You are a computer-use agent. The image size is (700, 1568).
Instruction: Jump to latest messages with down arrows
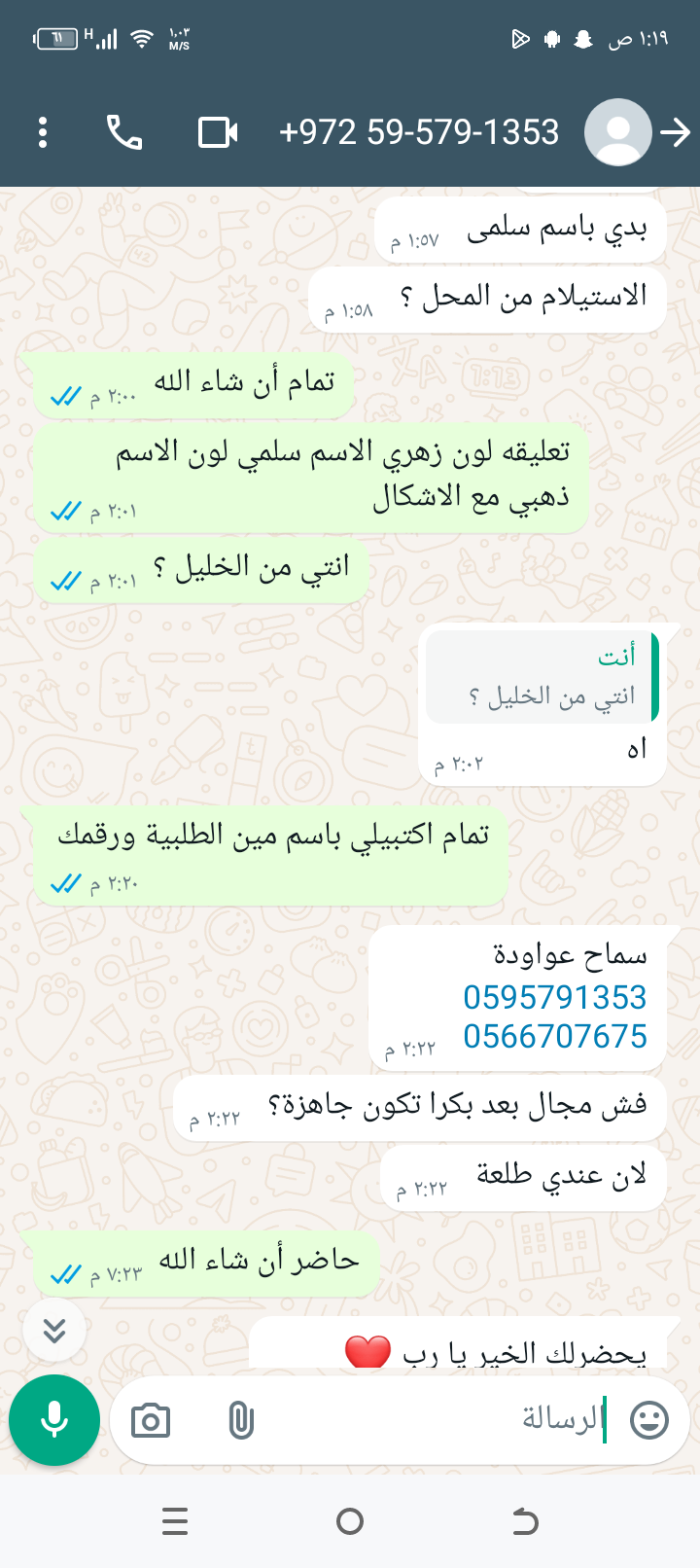pos(54,1331)
